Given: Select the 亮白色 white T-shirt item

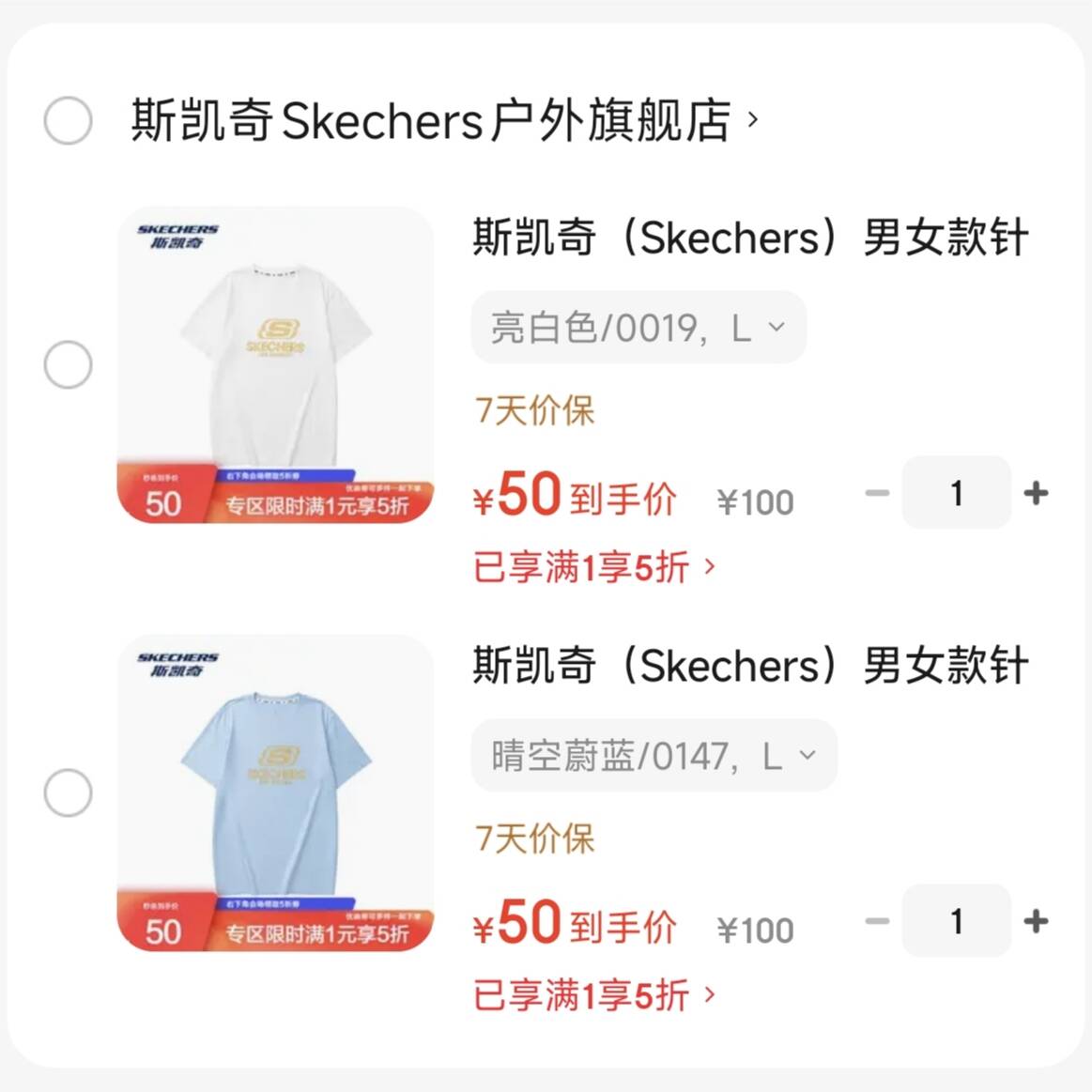Looking at the screenshot, I should click(69, 364).
